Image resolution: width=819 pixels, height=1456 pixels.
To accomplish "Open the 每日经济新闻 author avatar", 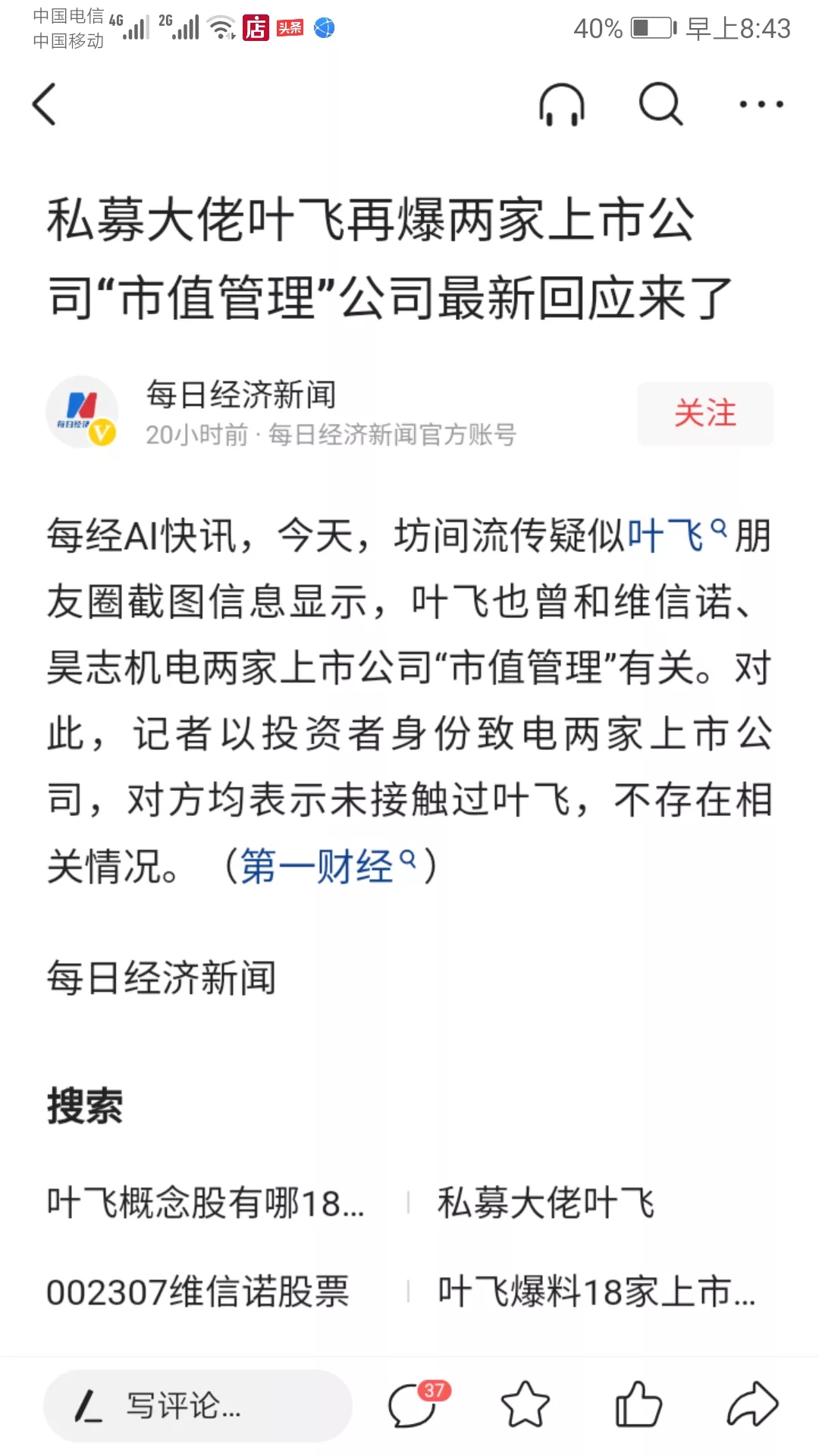I will point(82,412).
